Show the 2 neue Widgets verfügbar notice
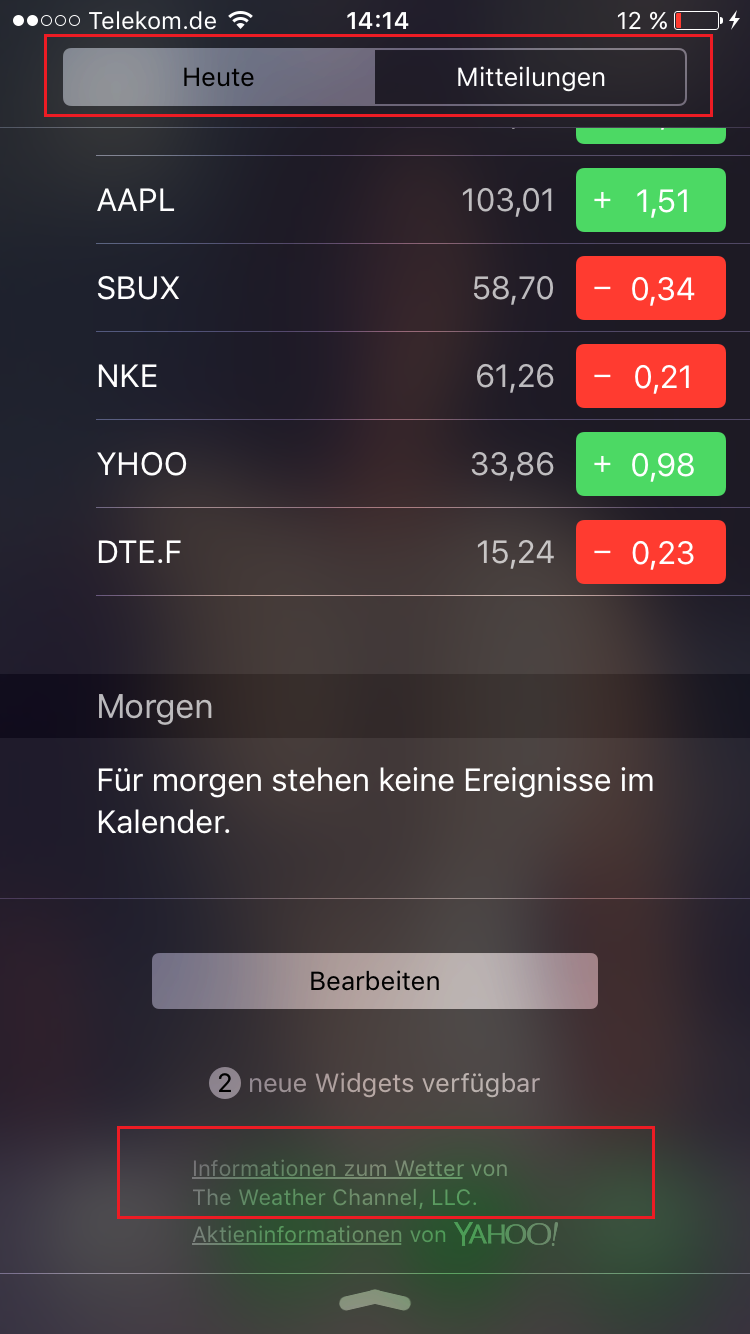This screenshot has height=1334, width=750. pyautogui.click(x=375, y=1083)
